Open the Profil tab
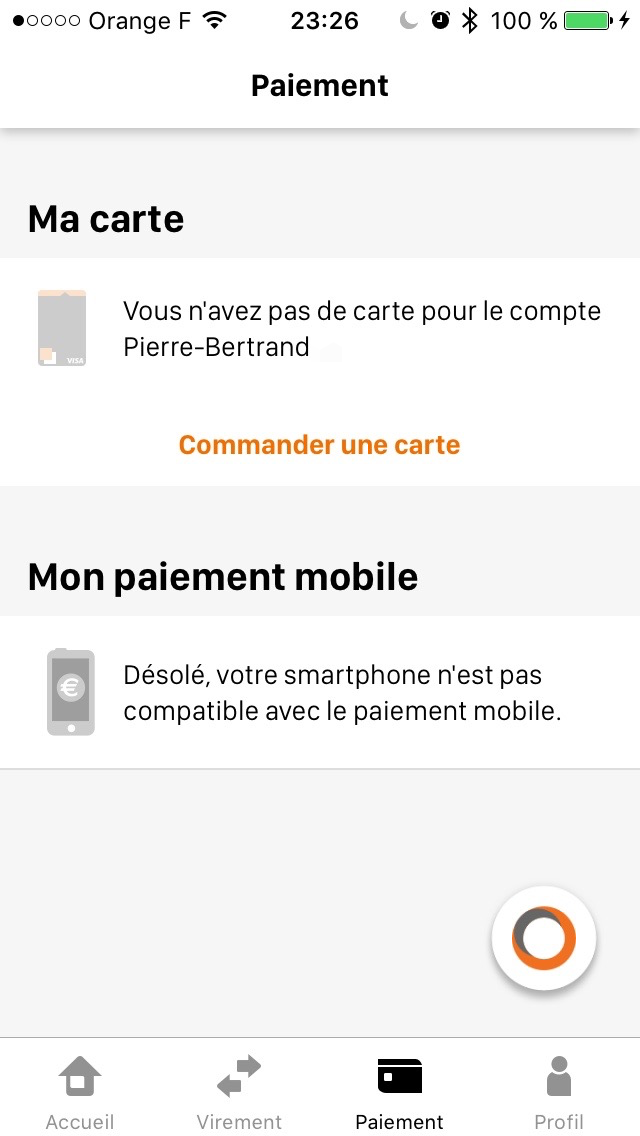Viewport: 640px width, 1136px height. tap(559, 1092)
